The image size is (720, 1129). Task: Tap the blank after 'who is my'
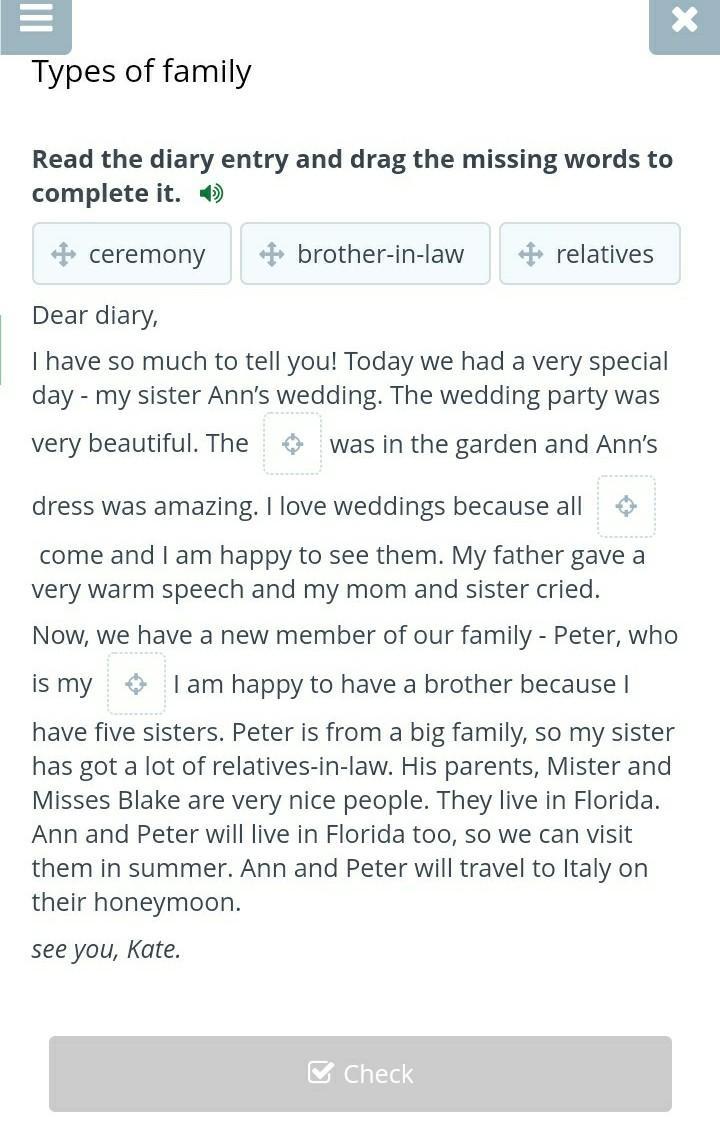137,683
